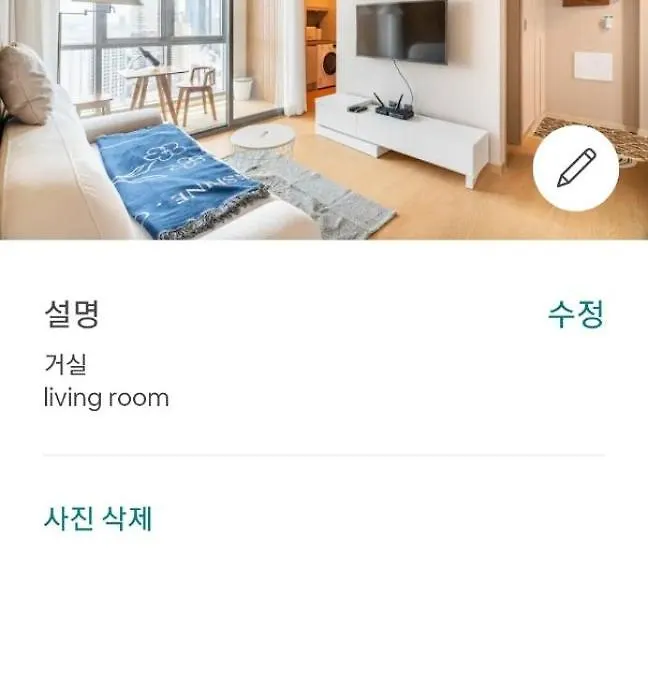The image size is (648, 700).
Task: Tap 수정 to edit the description
Action: point(575,315)
